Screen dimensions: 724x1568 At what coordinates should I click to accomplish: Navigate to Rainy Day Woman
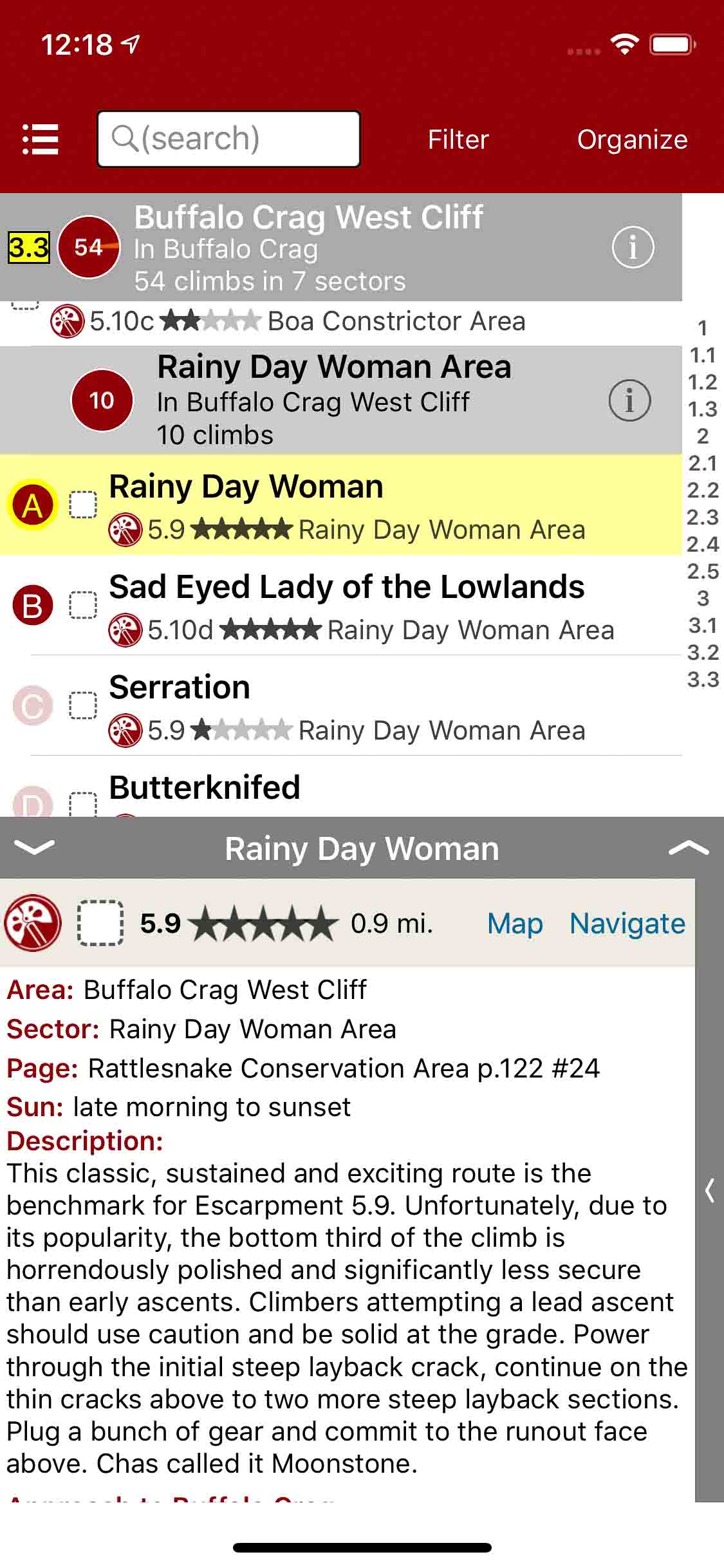627,924
